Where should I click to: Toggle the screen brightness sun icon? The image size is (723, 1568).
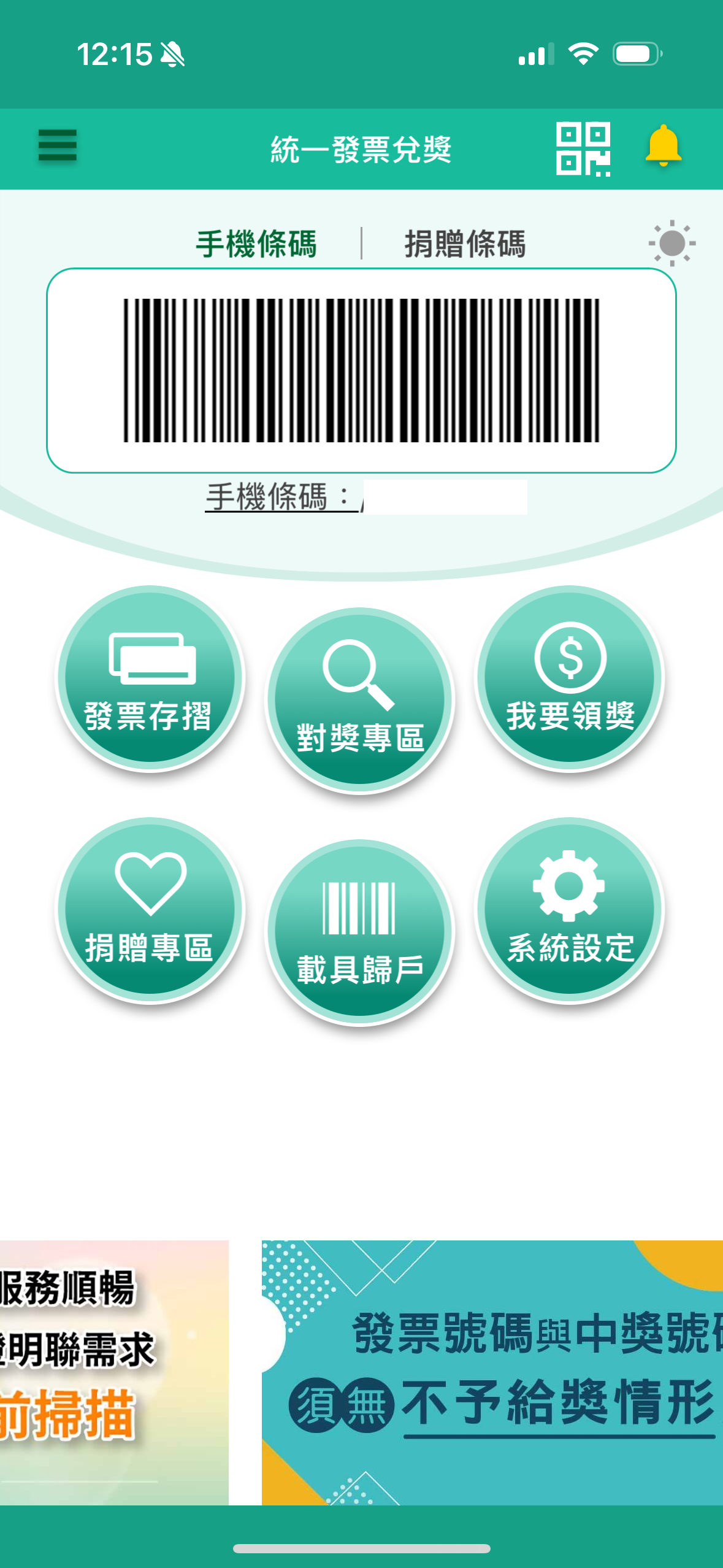click(x=671, y=243)
